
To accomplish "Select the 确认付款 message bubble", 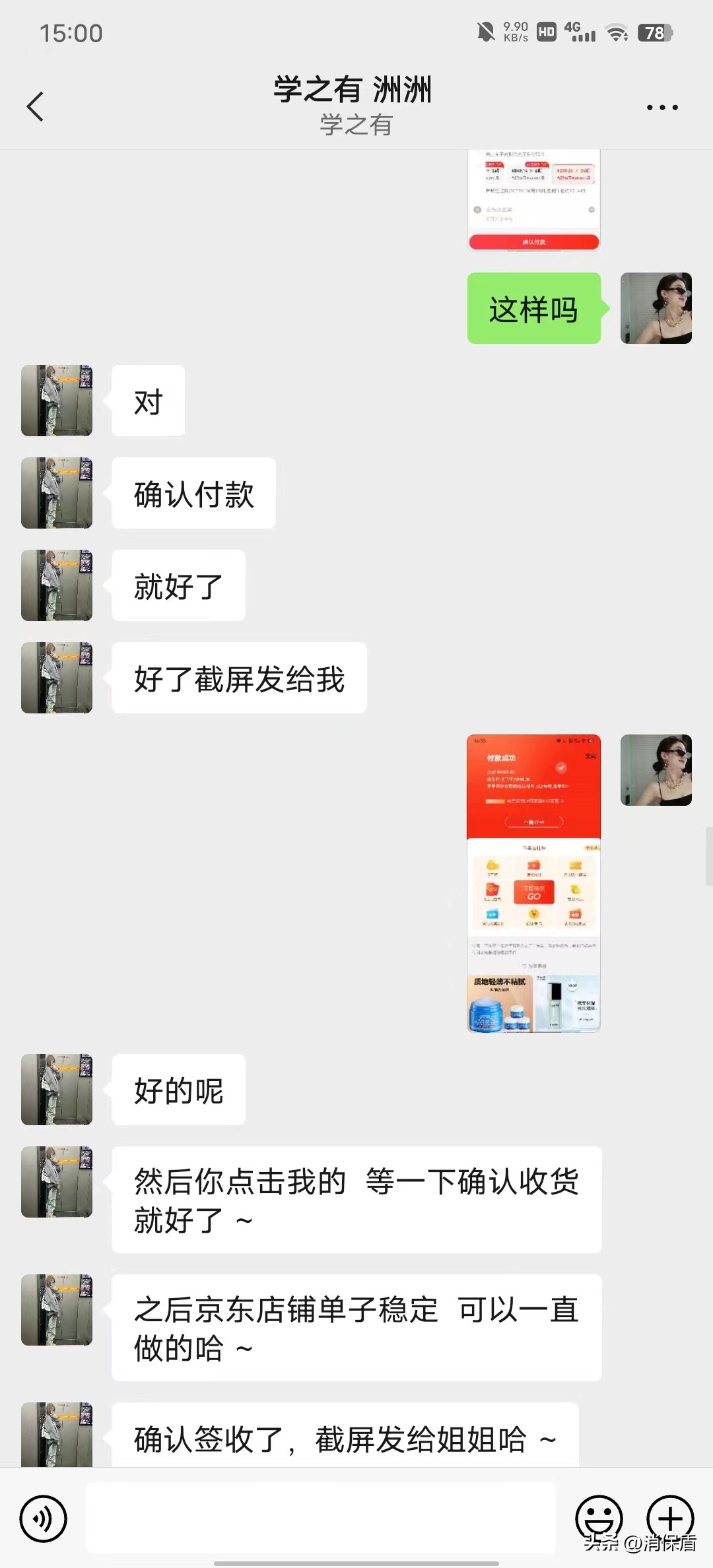I will pyautogui.click(x=193, y=493).
